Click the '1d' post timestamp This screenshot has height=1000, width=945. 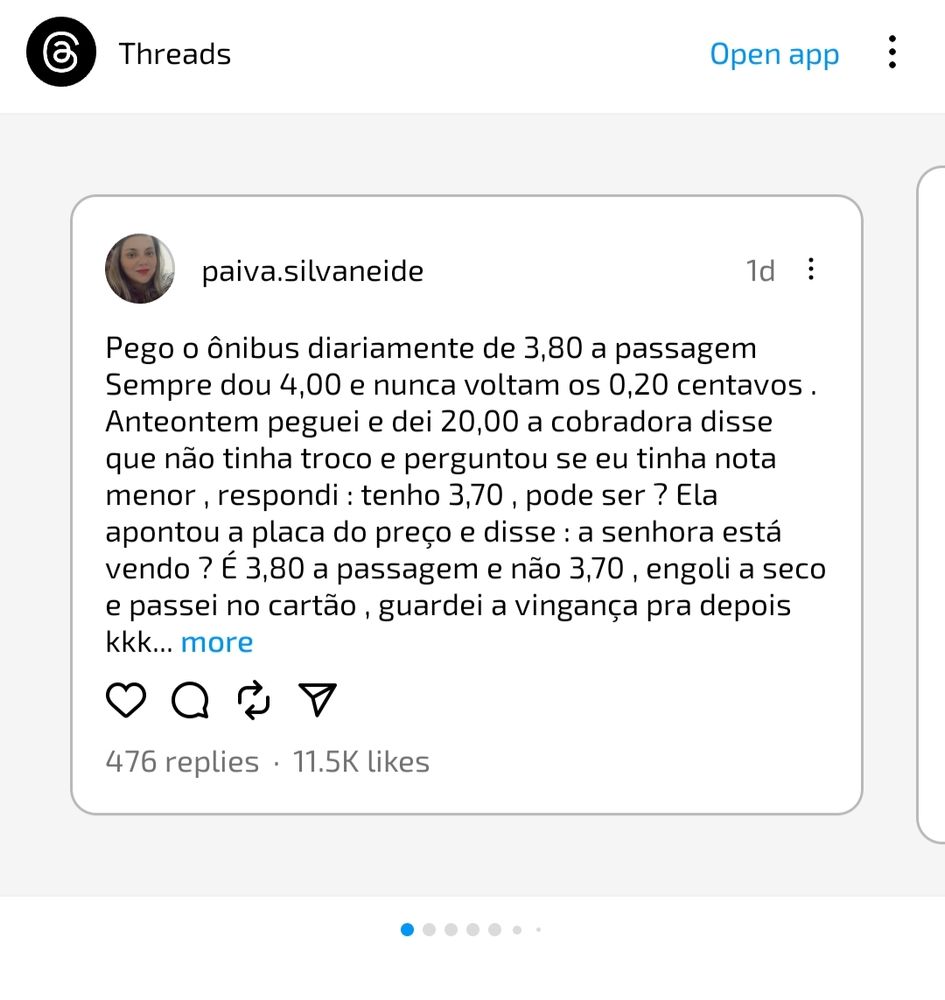[x=759, y=270]
